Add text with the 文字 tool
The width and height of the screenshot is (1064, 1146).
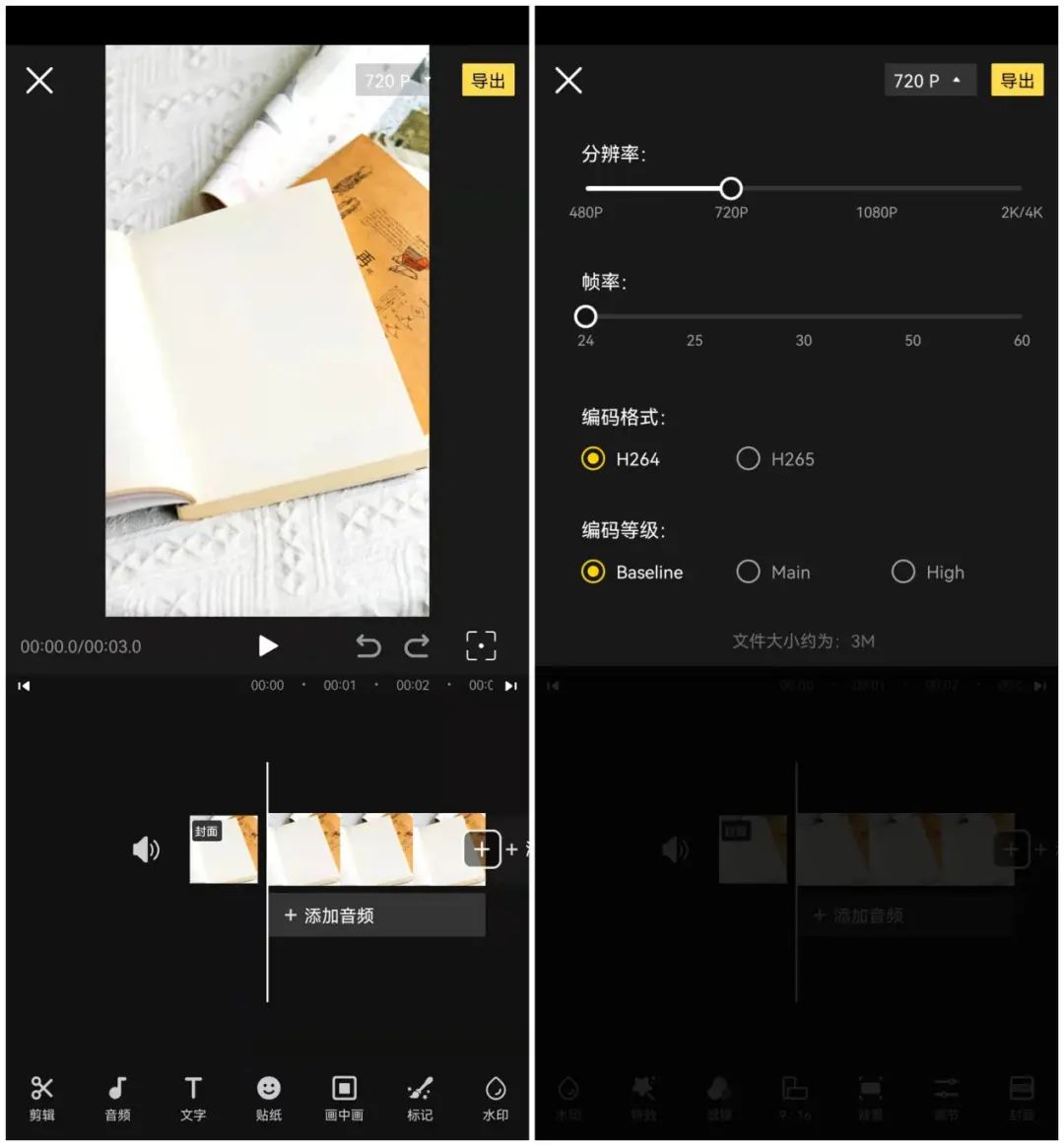pyautogui.click(x=193, y=1098)
